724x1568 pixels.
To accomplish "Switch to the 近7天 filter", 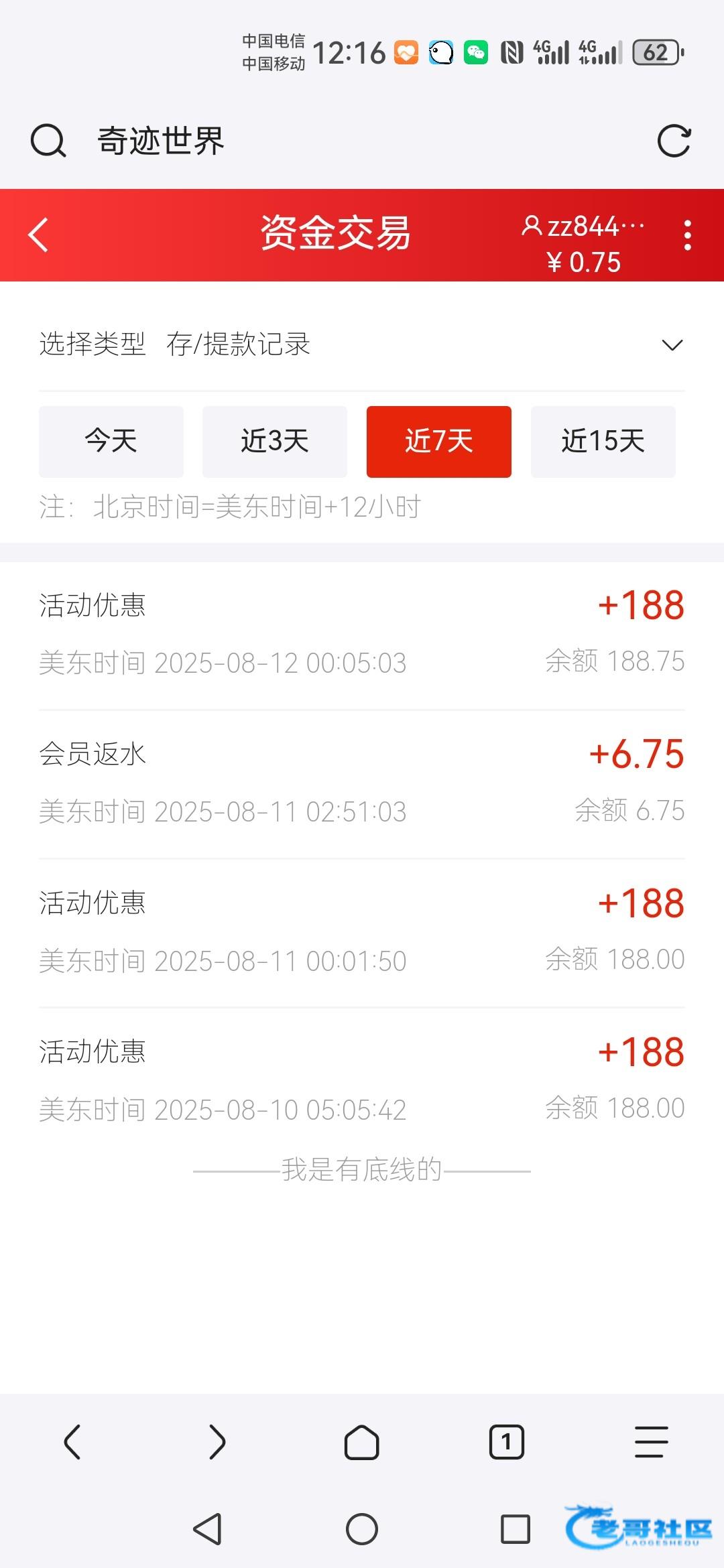I will (439, 442).
